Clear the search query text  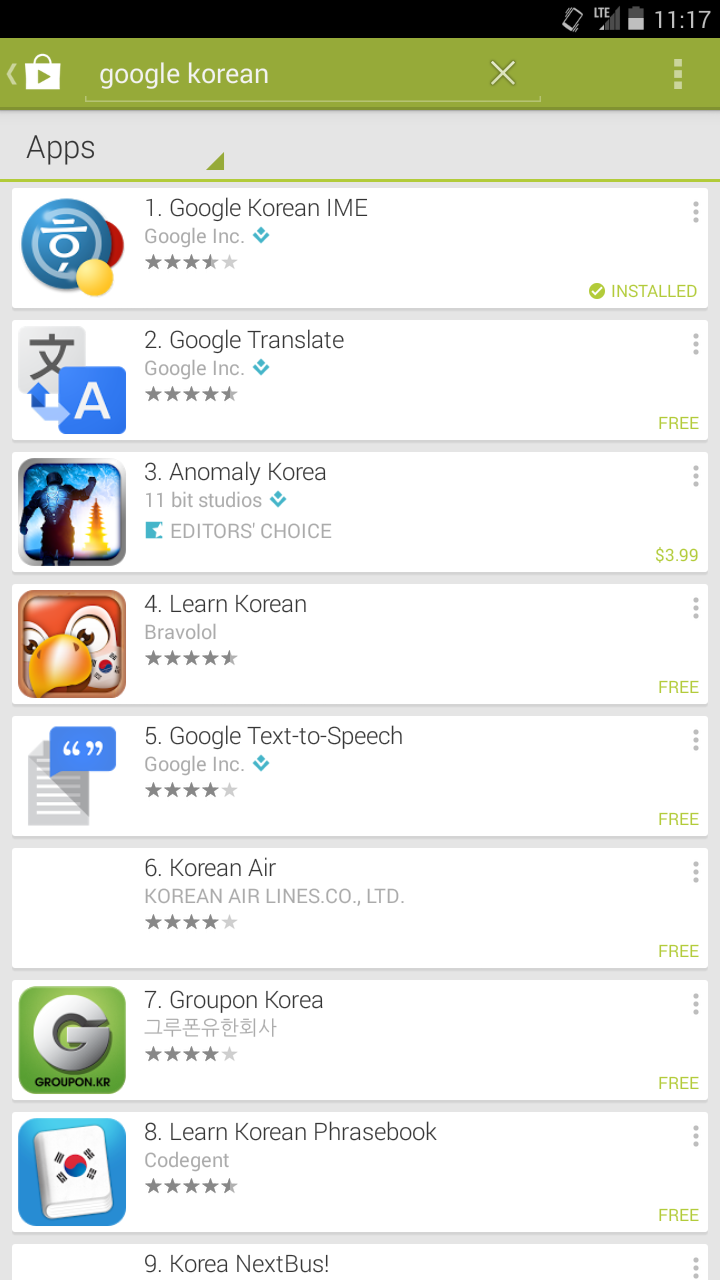pos(503,73)
